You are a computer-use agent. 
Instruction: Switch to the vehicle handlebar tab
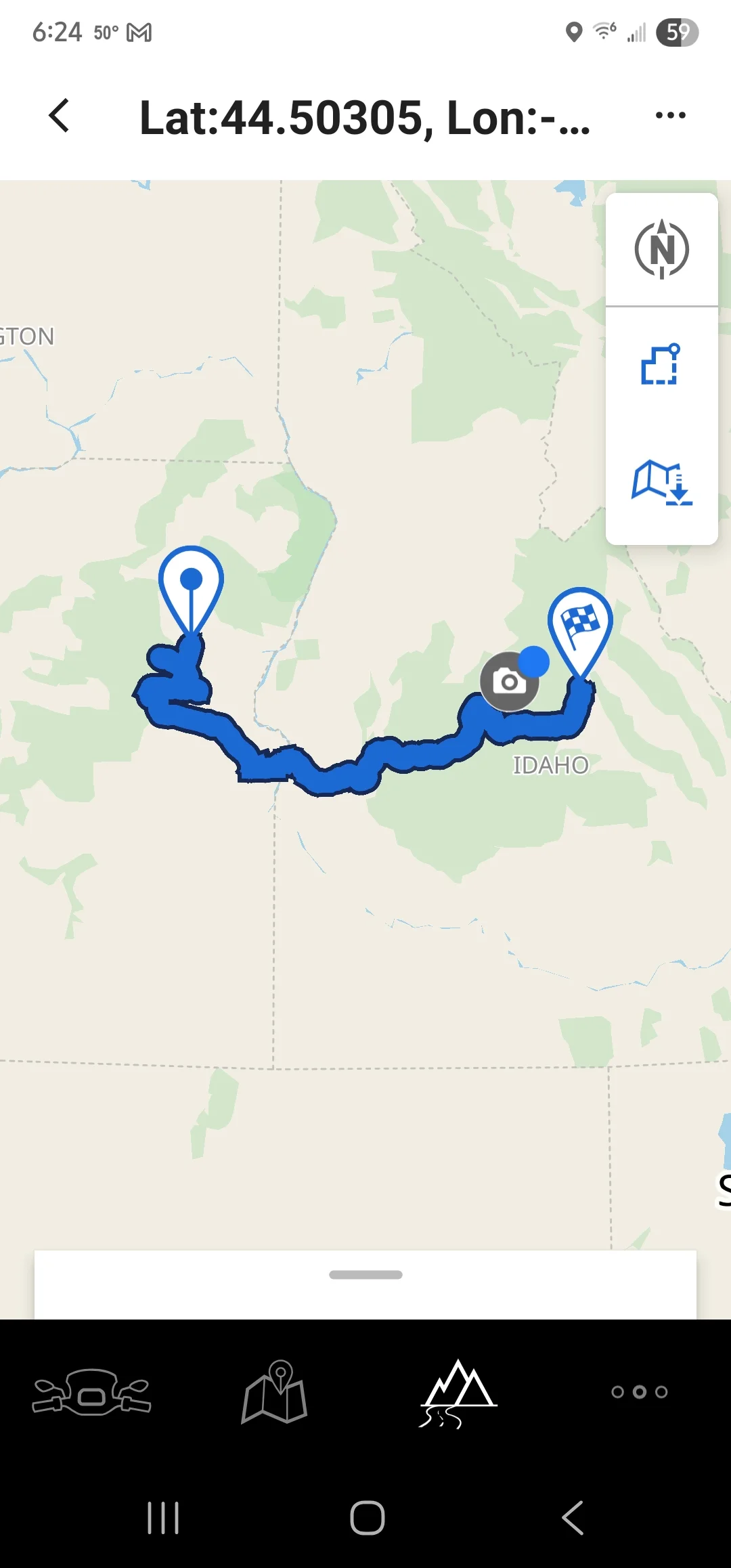(91, 1392)
